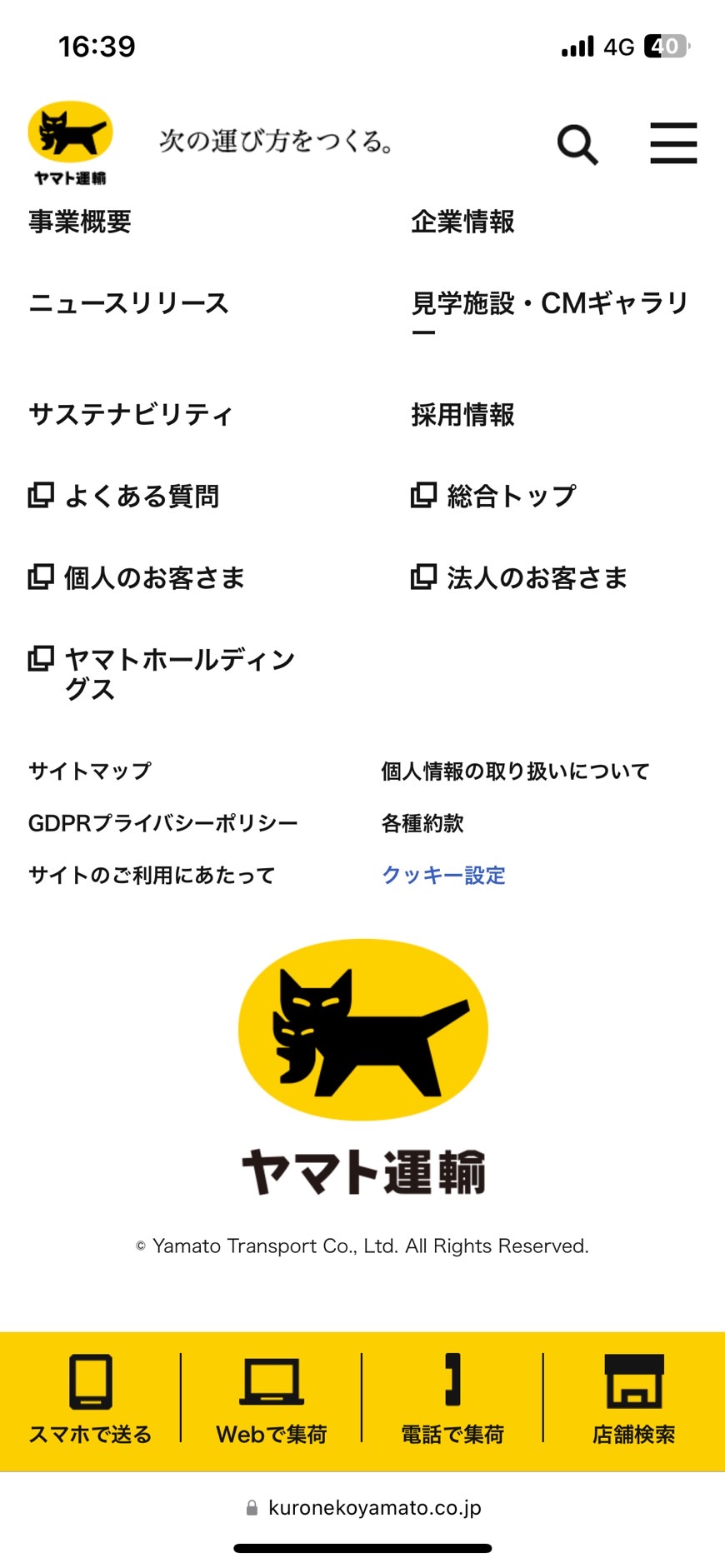725x1568 pixels.
Task: Read GDPRプライバシーポリシー
Action: coord(162,823)
